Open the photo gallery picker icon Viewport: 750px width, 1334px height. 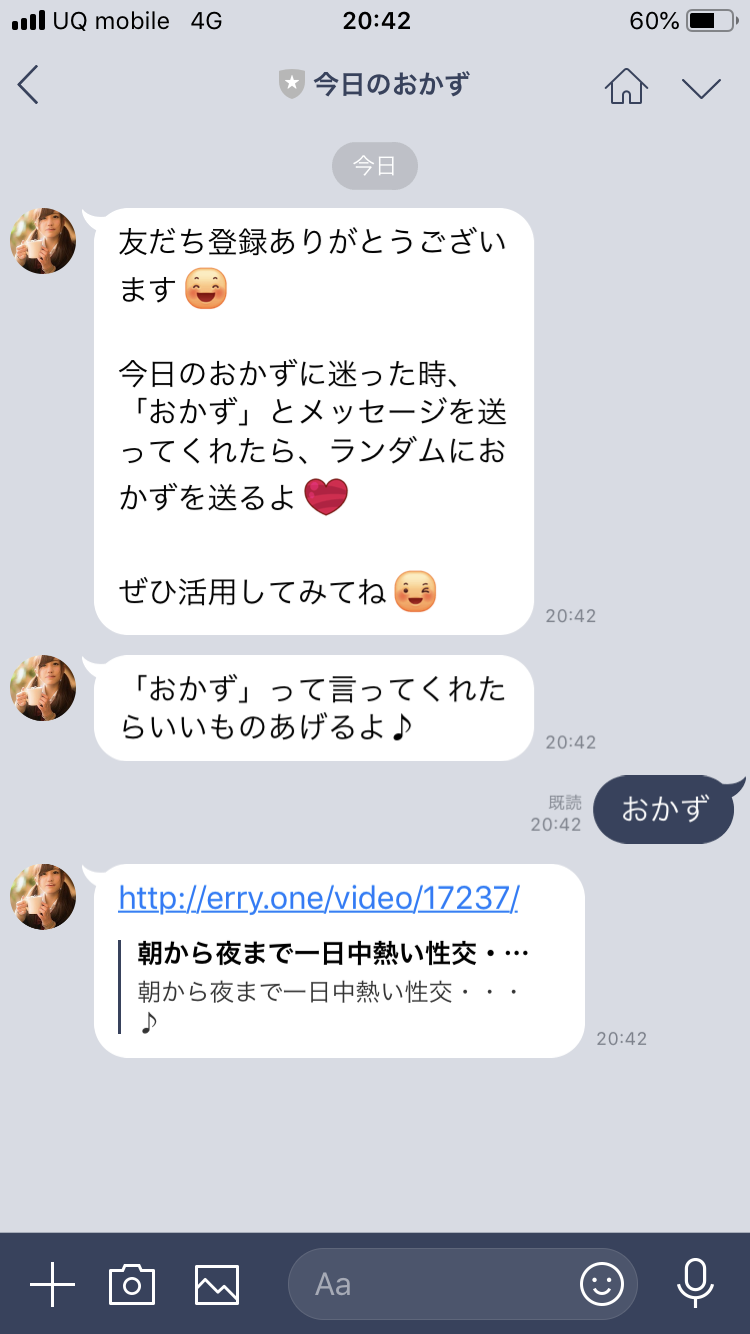tap(216, 1283)
